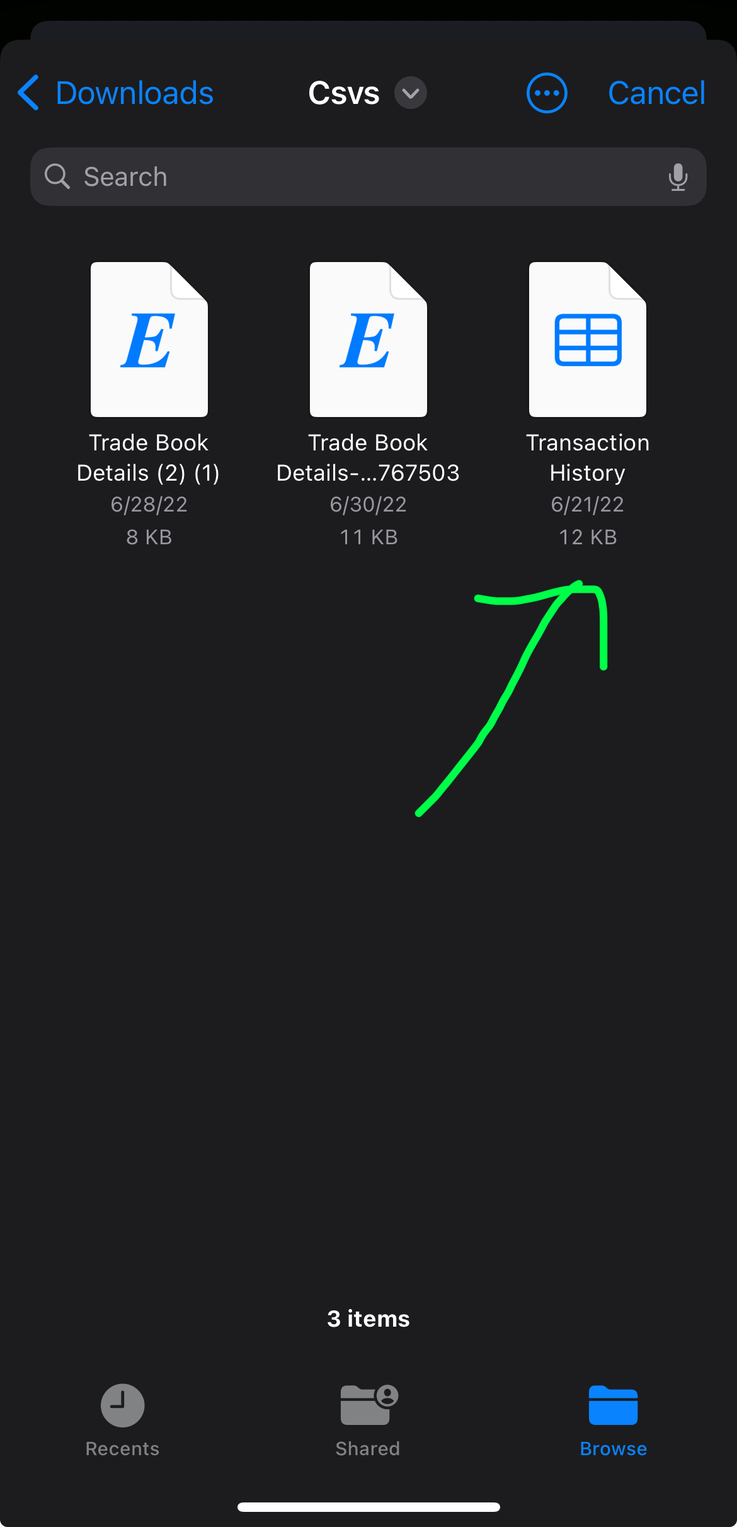Select the Browse tab
The width and height of the screenshot is (737, 1527).
613,1420
